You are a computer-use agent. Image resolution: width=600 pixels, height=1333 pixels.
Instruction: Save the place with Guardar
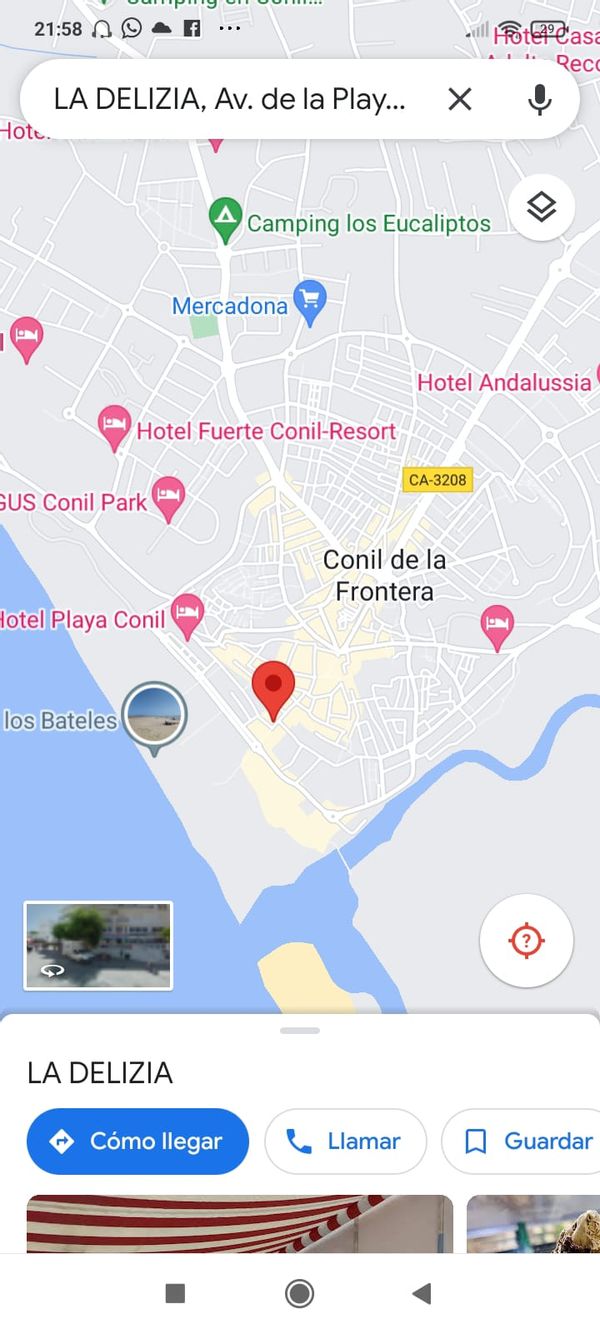pyautogui.click(x=530, y=1141)
